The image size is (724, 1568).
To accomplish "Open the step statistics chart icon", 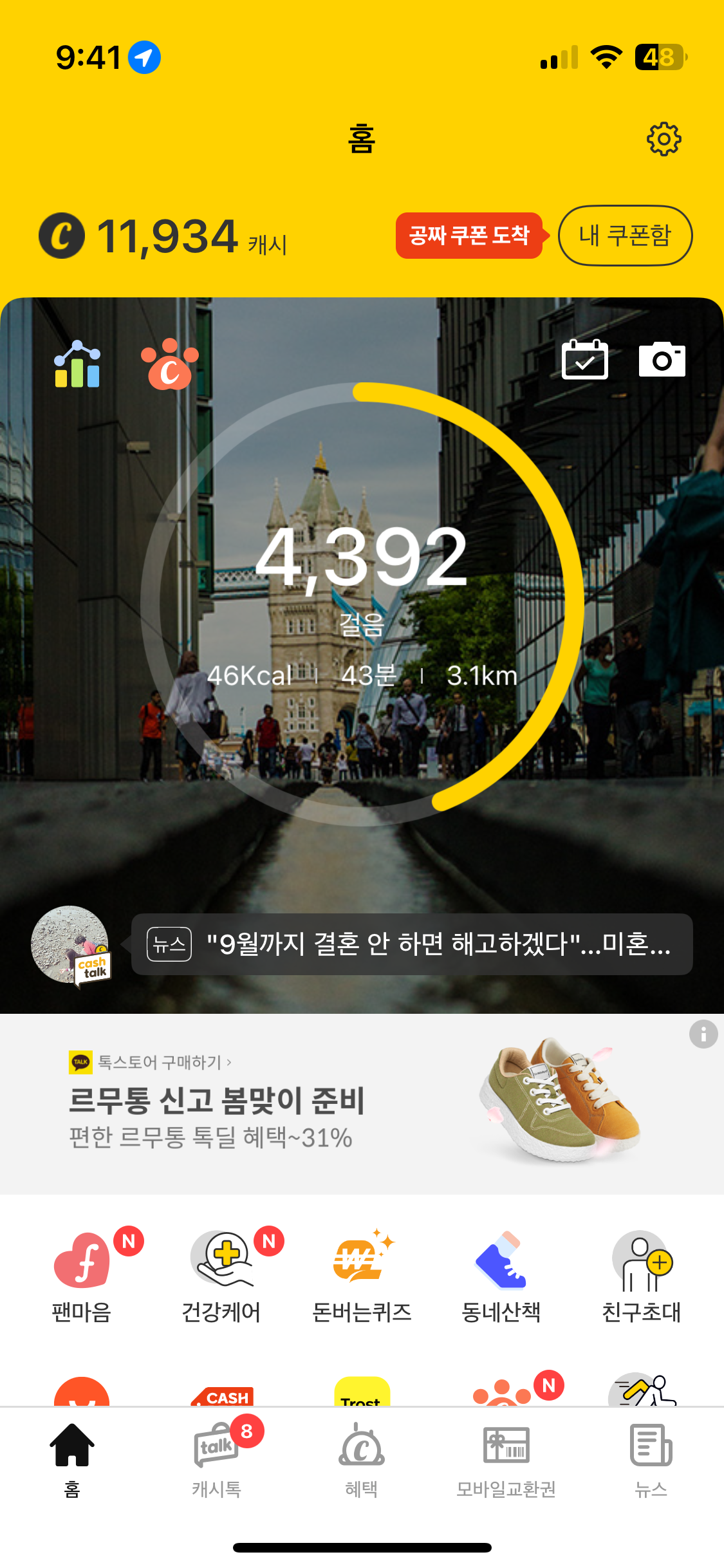I will pos(77,364).
